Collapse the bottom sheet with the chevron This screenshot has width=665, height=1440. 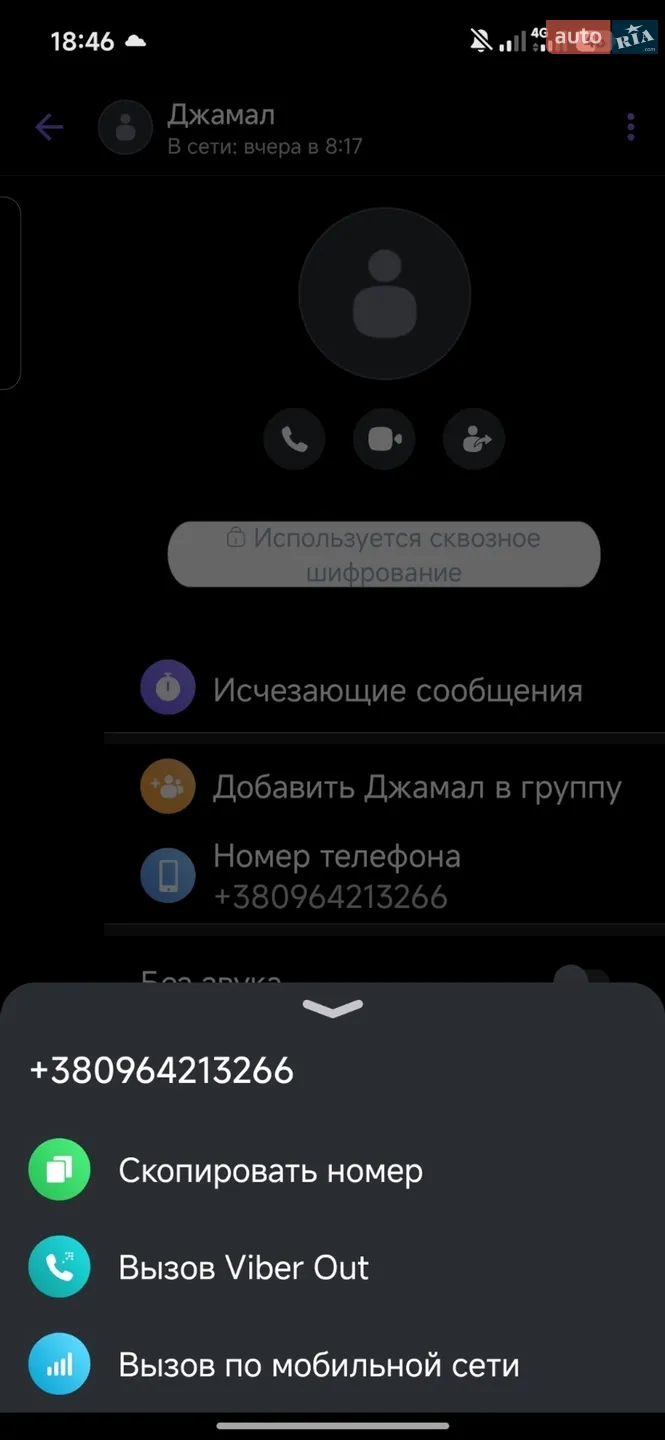tap(333, 1010)
